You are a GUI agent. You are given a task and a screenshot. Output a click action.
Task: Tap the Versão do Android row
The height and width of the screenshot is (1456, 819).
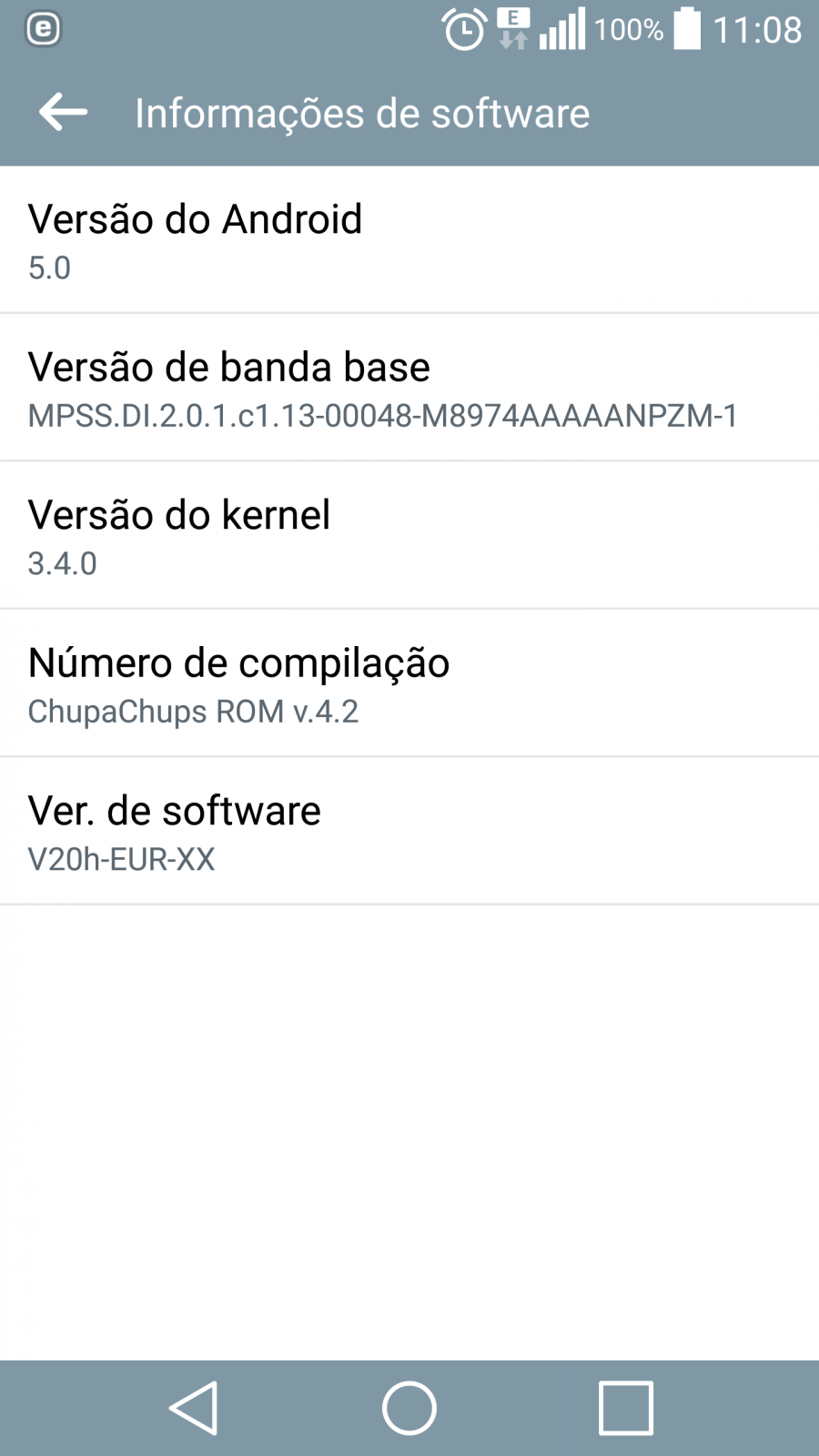[x=409, y=240]
